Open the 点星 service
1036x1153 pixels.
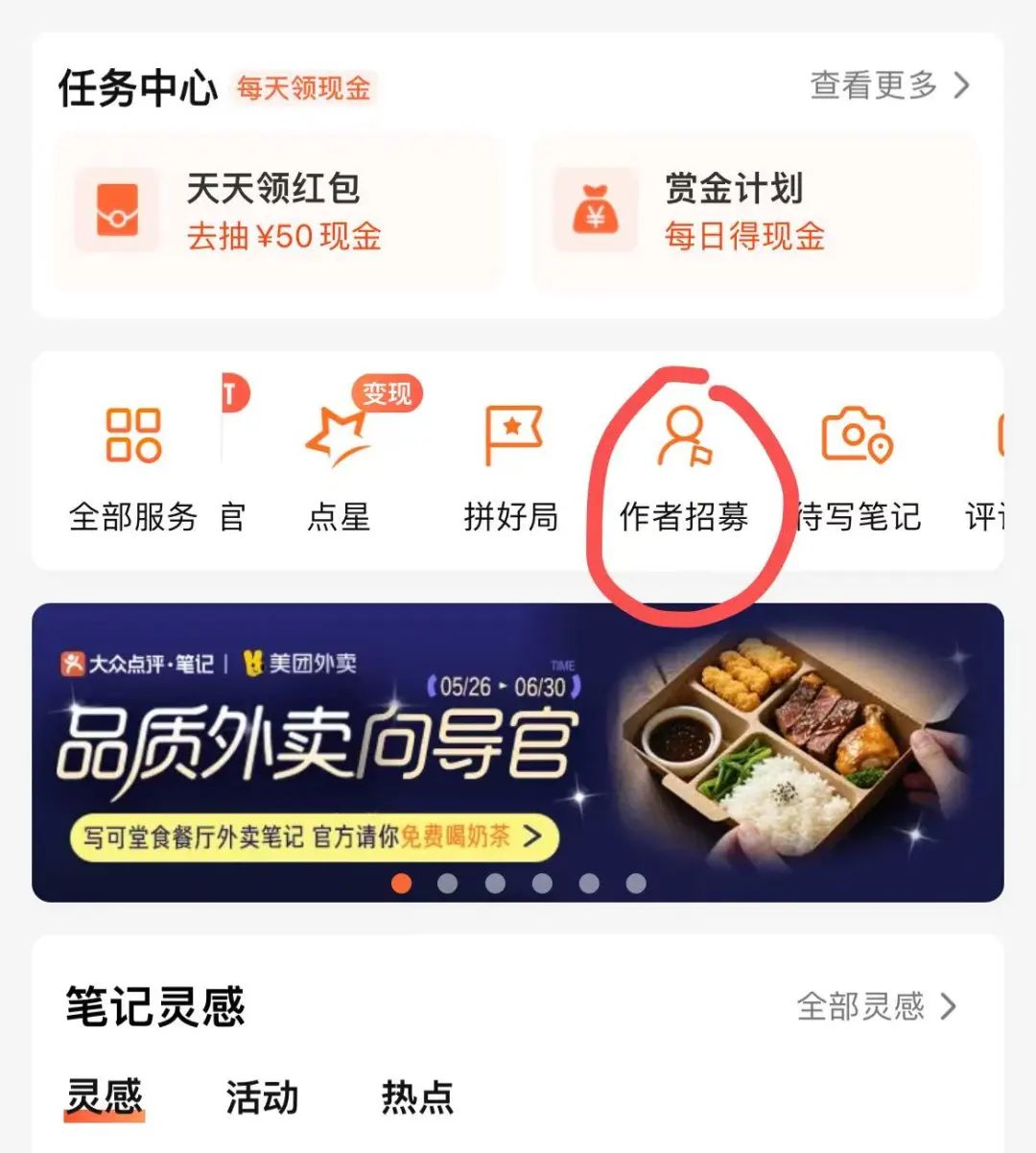[x=339, y=465]
